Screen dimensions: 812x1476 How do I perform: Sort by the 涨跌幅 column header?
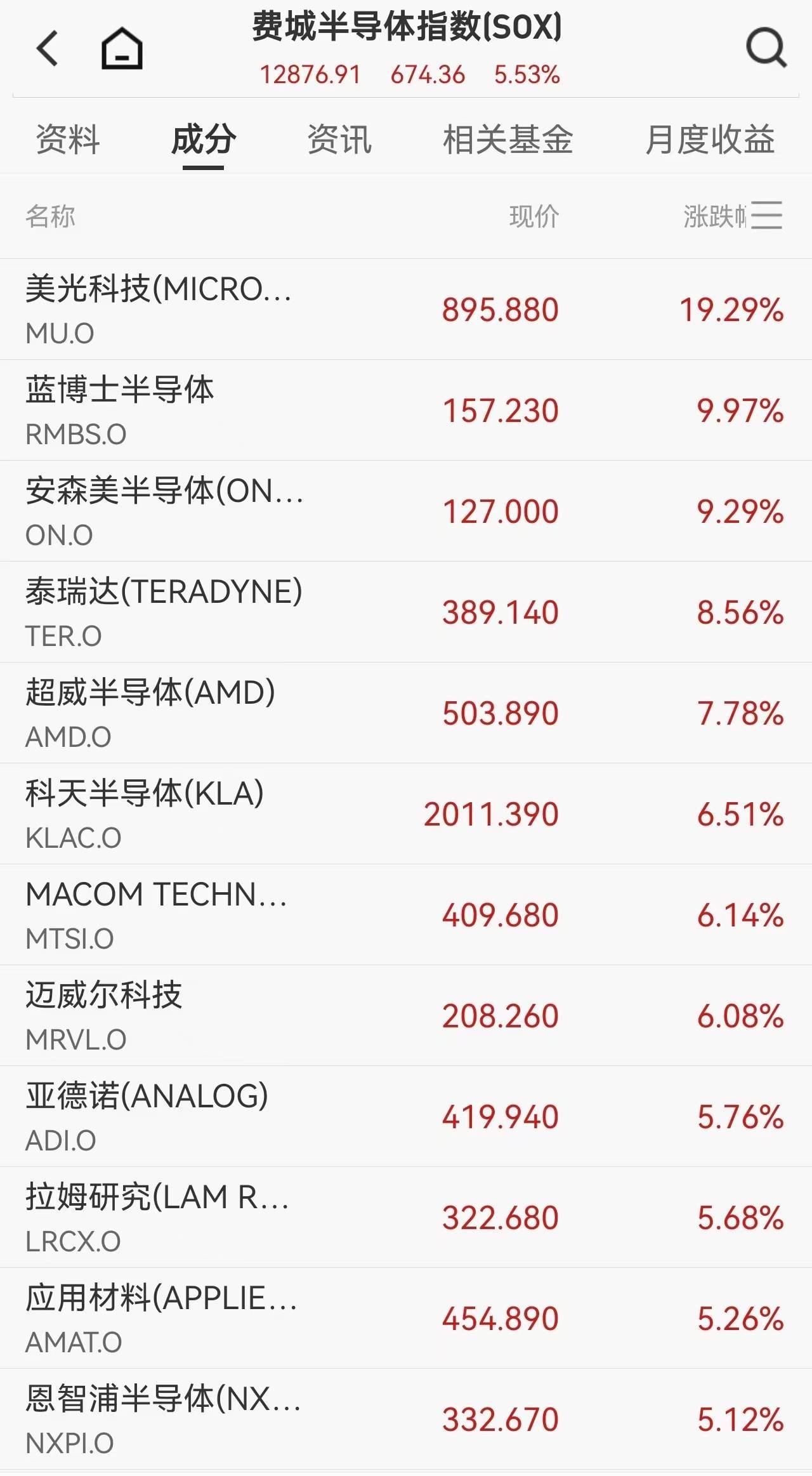click(x=715, y=216)
